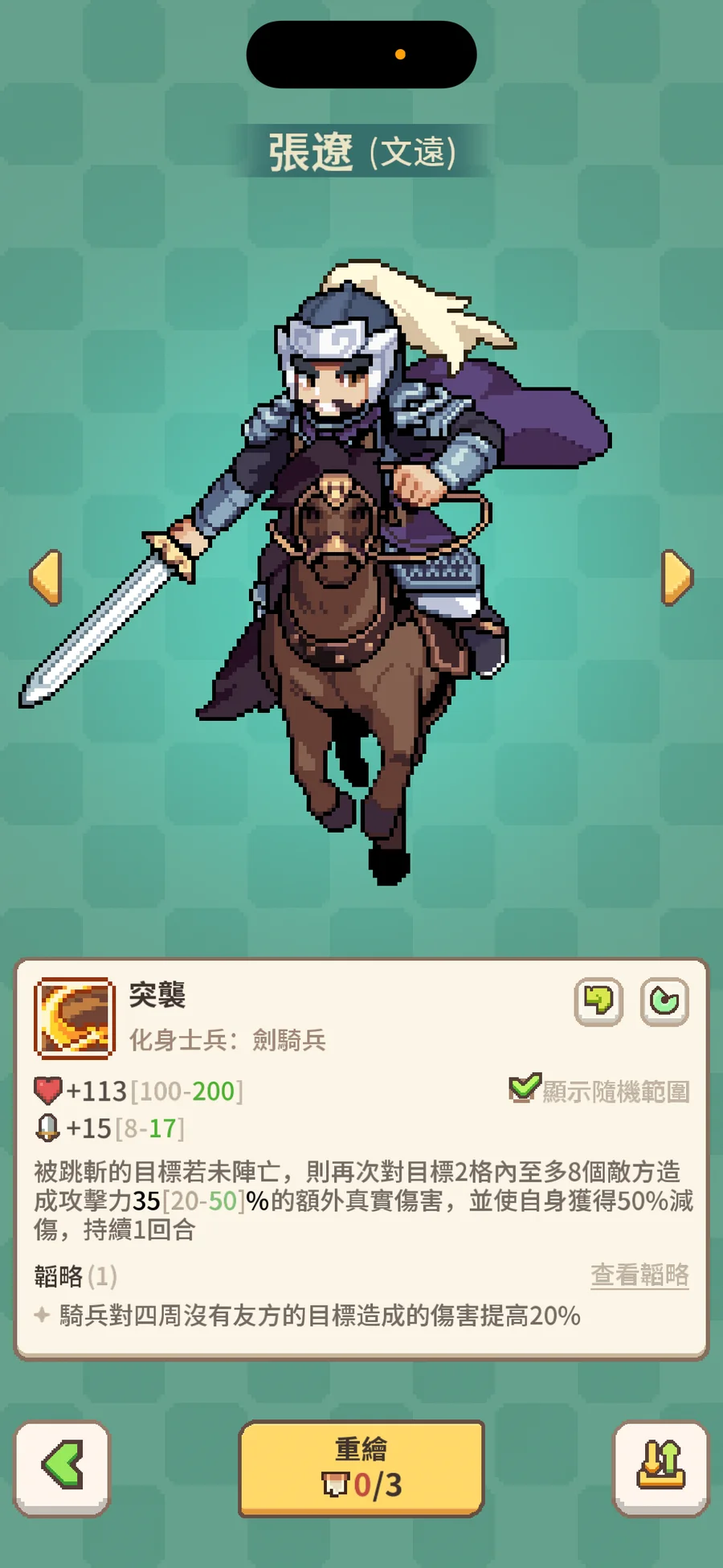Open the 查看韜略 link
This screenshot has width=723, height=1568.
(x=639, y=1275)
